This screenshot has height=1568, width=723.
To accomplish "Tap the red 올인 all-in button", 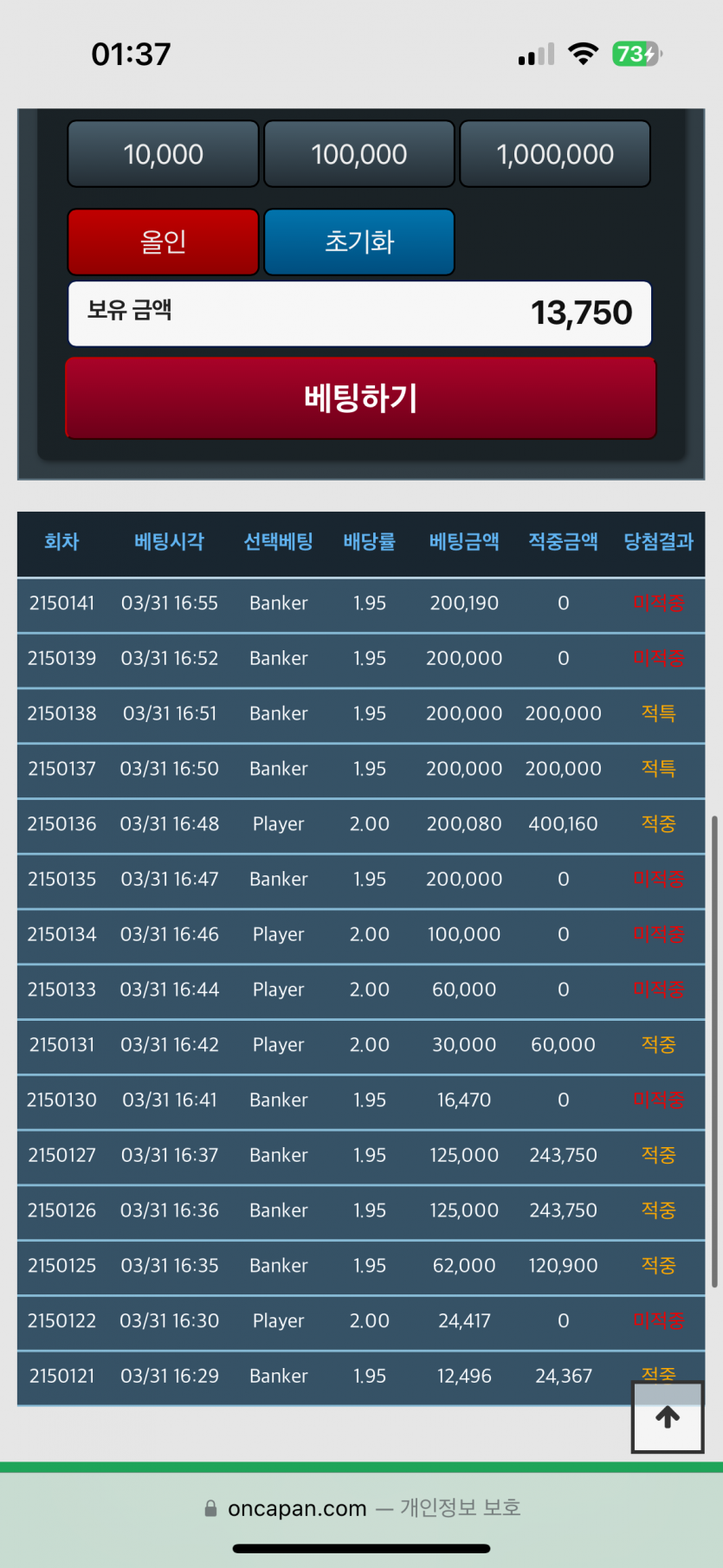I will click(163, 242).
